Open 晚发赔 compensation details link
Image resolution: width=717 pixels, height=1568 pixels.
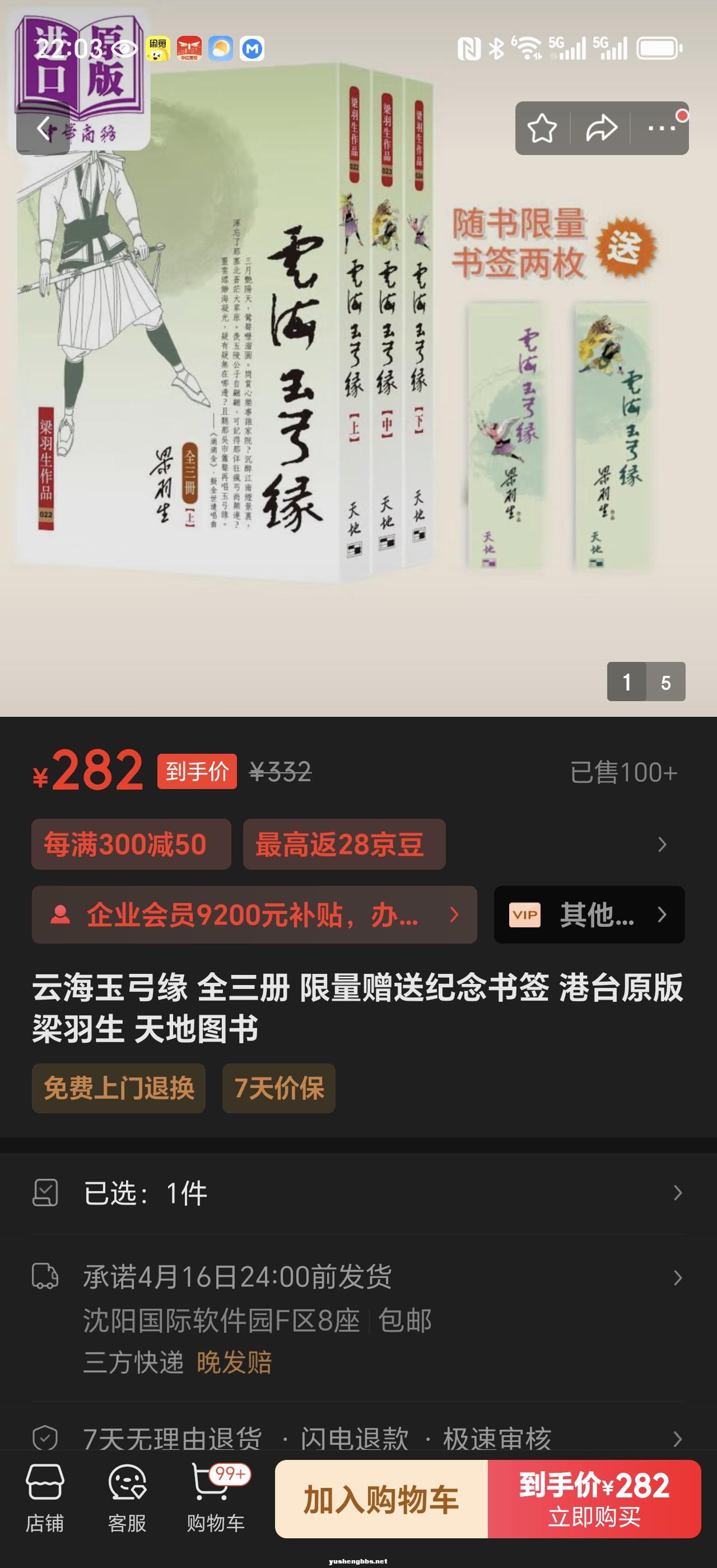point(234,1362)
